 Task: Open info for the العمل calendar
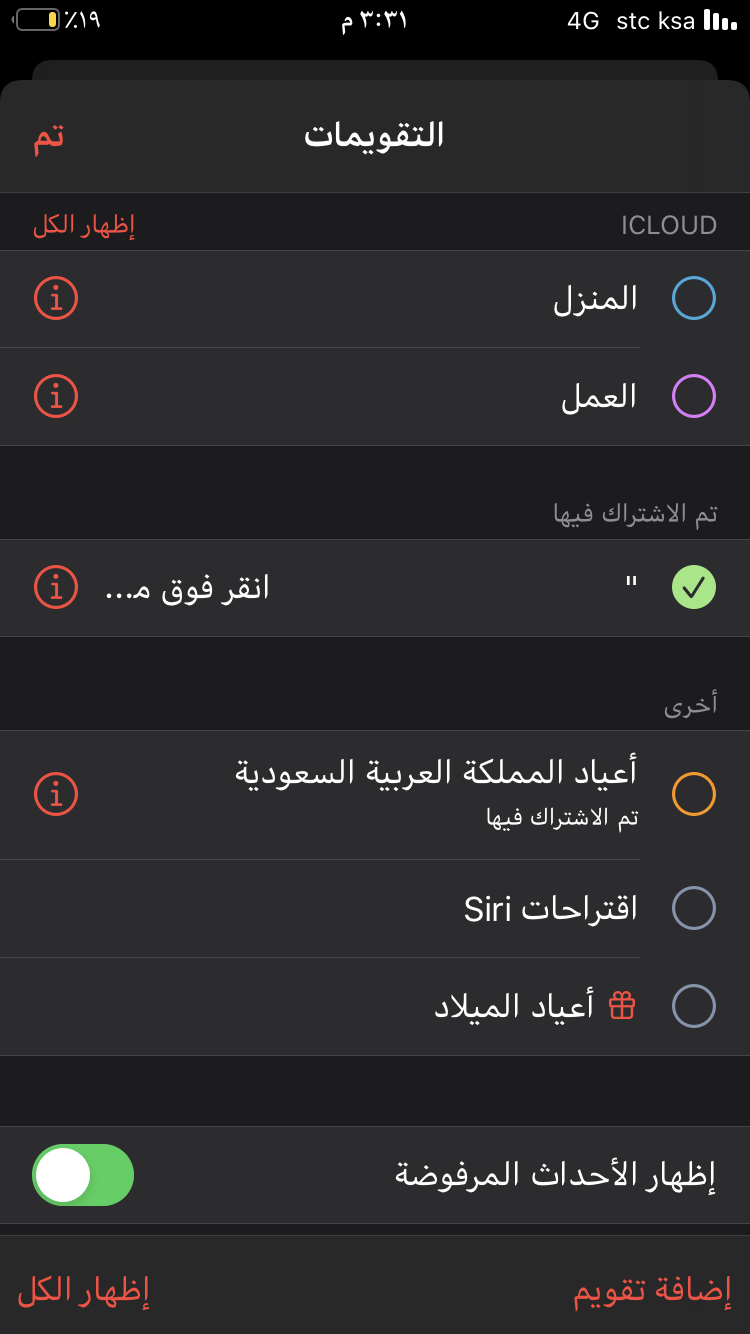pyautogui.click(x=56, y=396)
